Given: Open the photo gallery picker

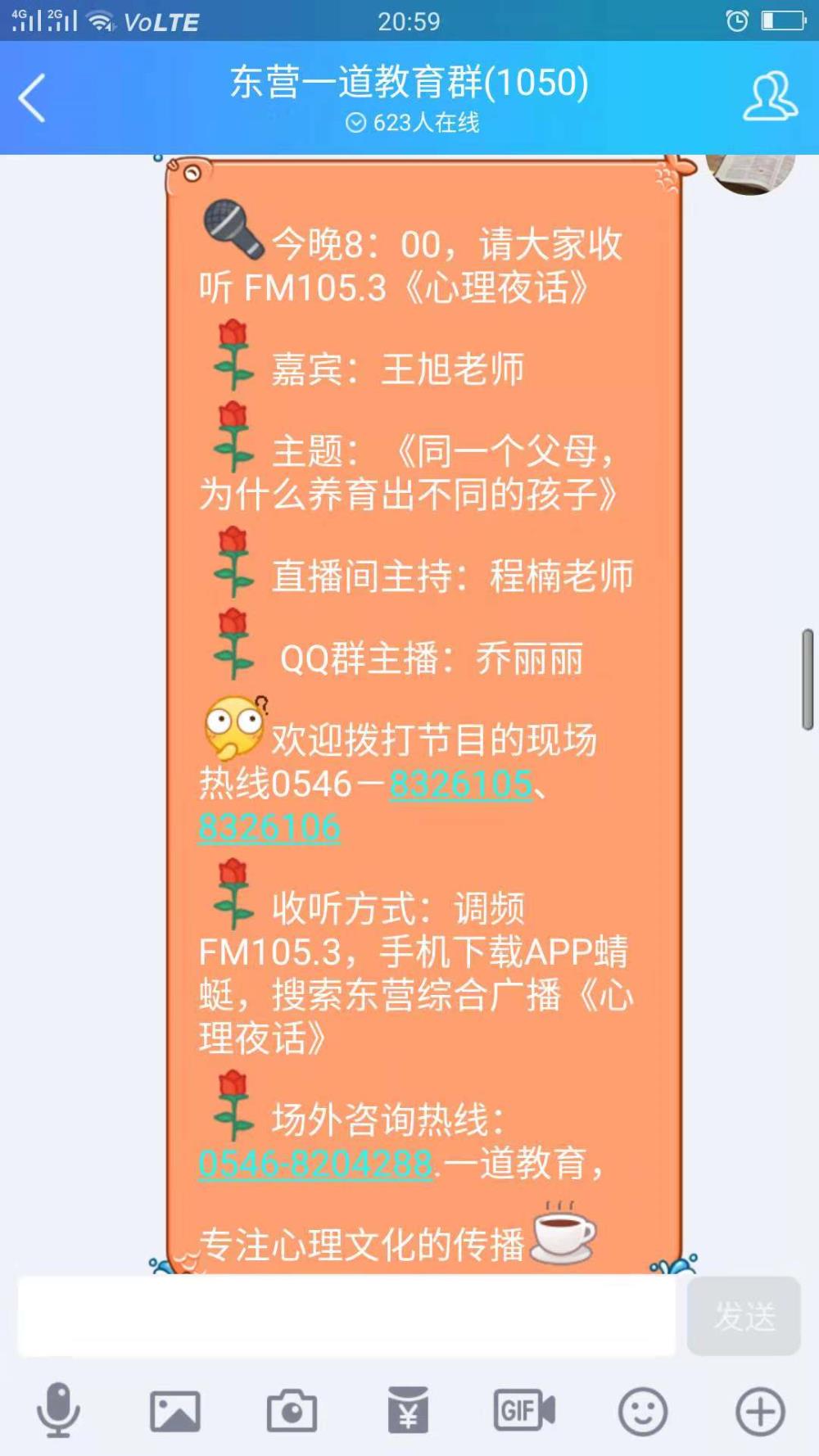Looking at the screenshot, I should pyautogui.click(x=175, y=1411).
